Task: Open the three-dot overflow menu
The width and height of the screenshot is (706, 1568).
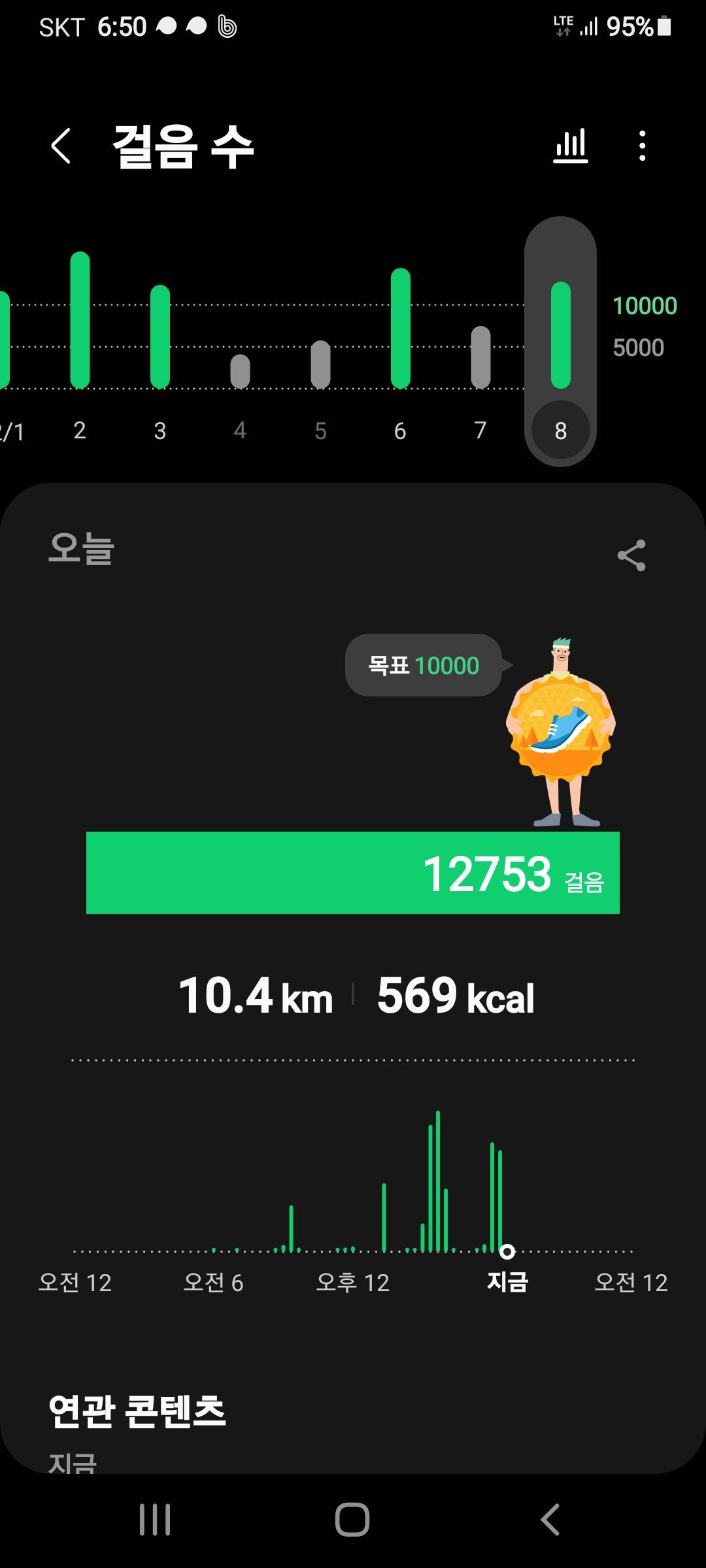Action: click(x=643, y=146)
